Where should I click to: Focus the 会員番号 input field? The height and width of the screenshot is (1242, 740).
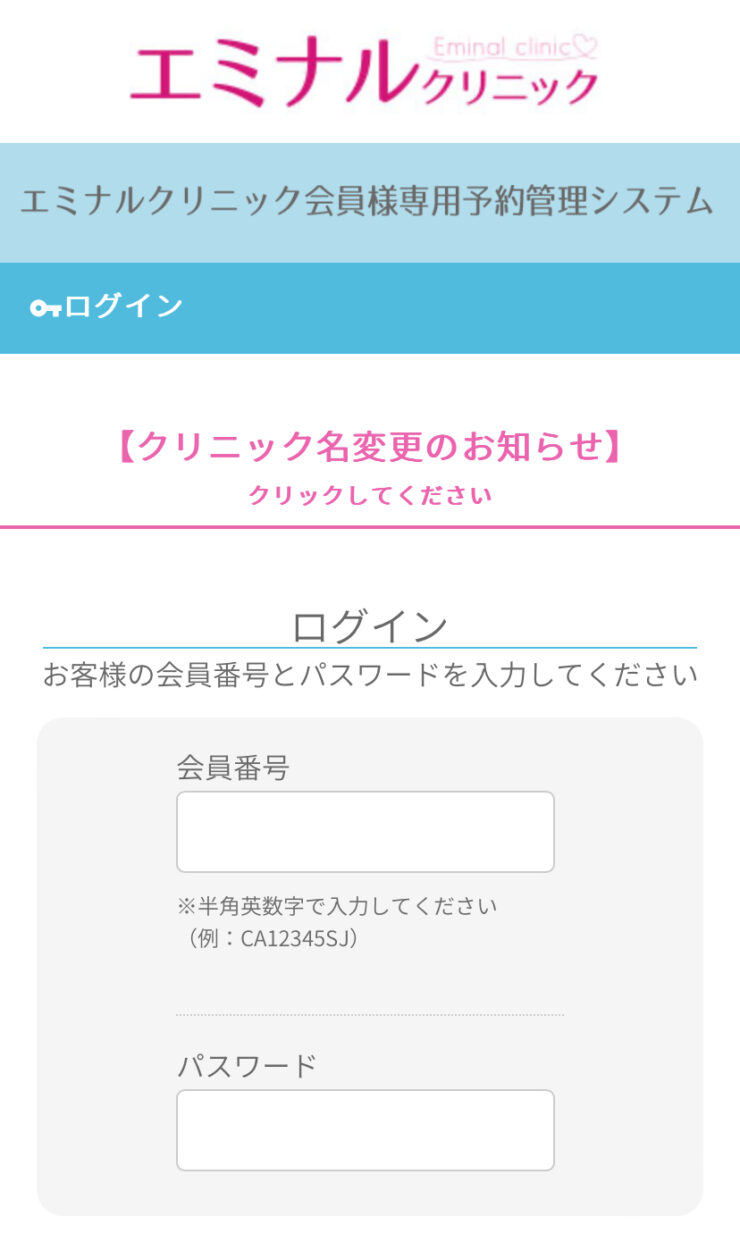[365, 831]
